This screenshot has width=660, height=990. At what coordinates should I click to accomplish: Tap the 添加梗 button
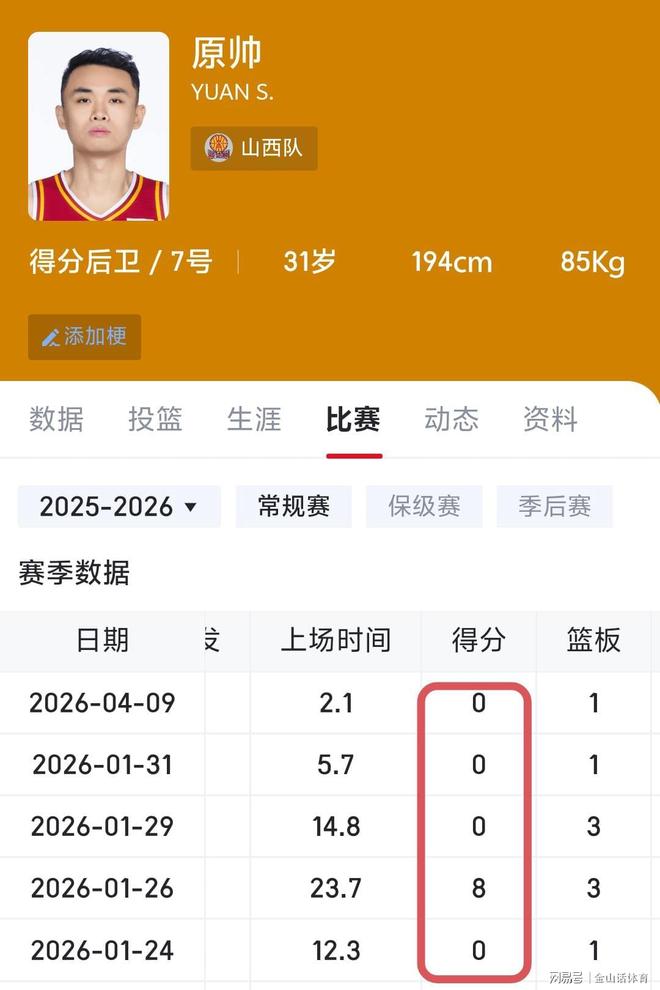tap(85, 337)
